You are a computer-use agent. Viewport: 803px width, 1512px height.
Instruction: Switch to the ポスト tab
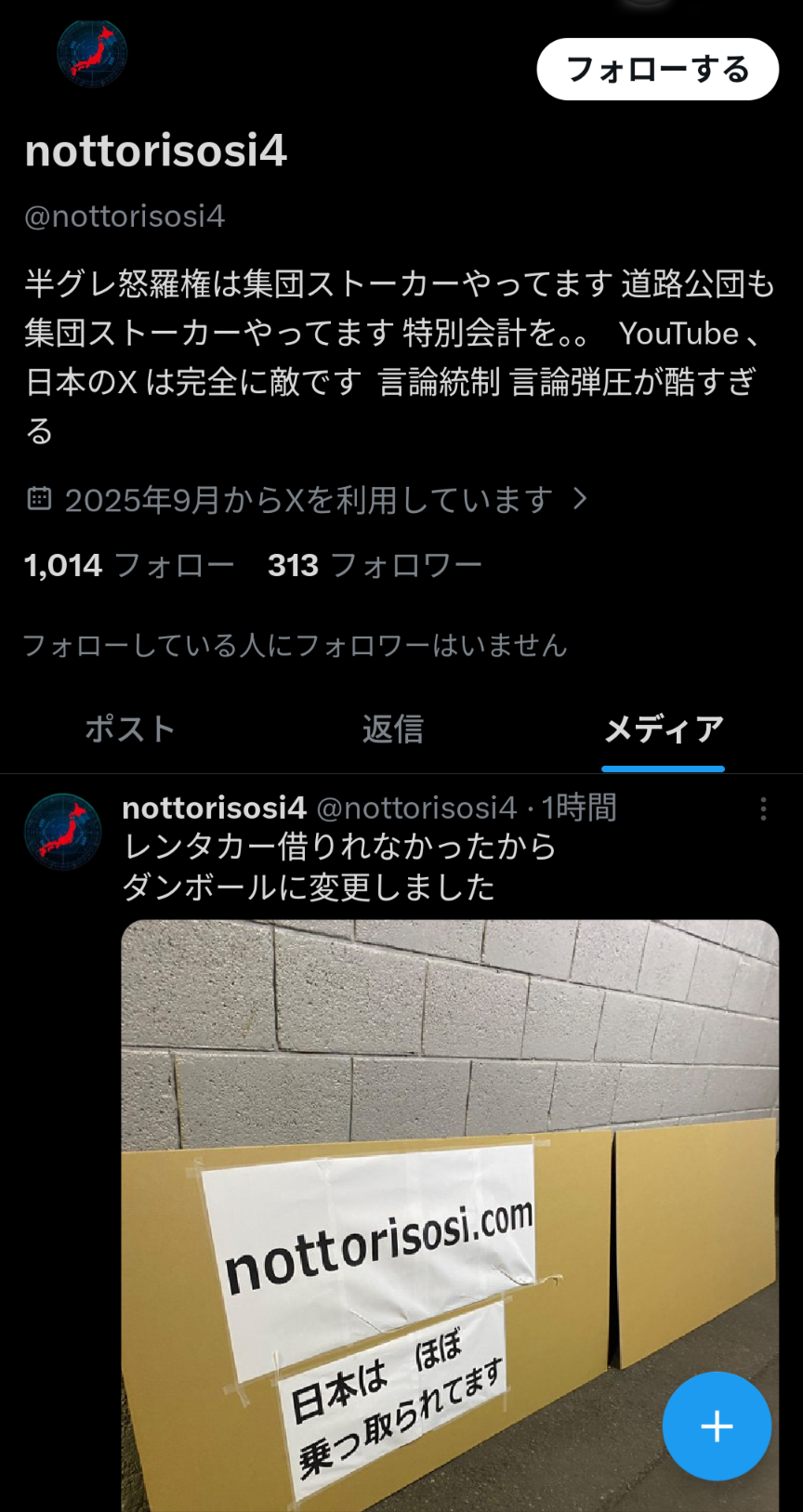[130, 730]
